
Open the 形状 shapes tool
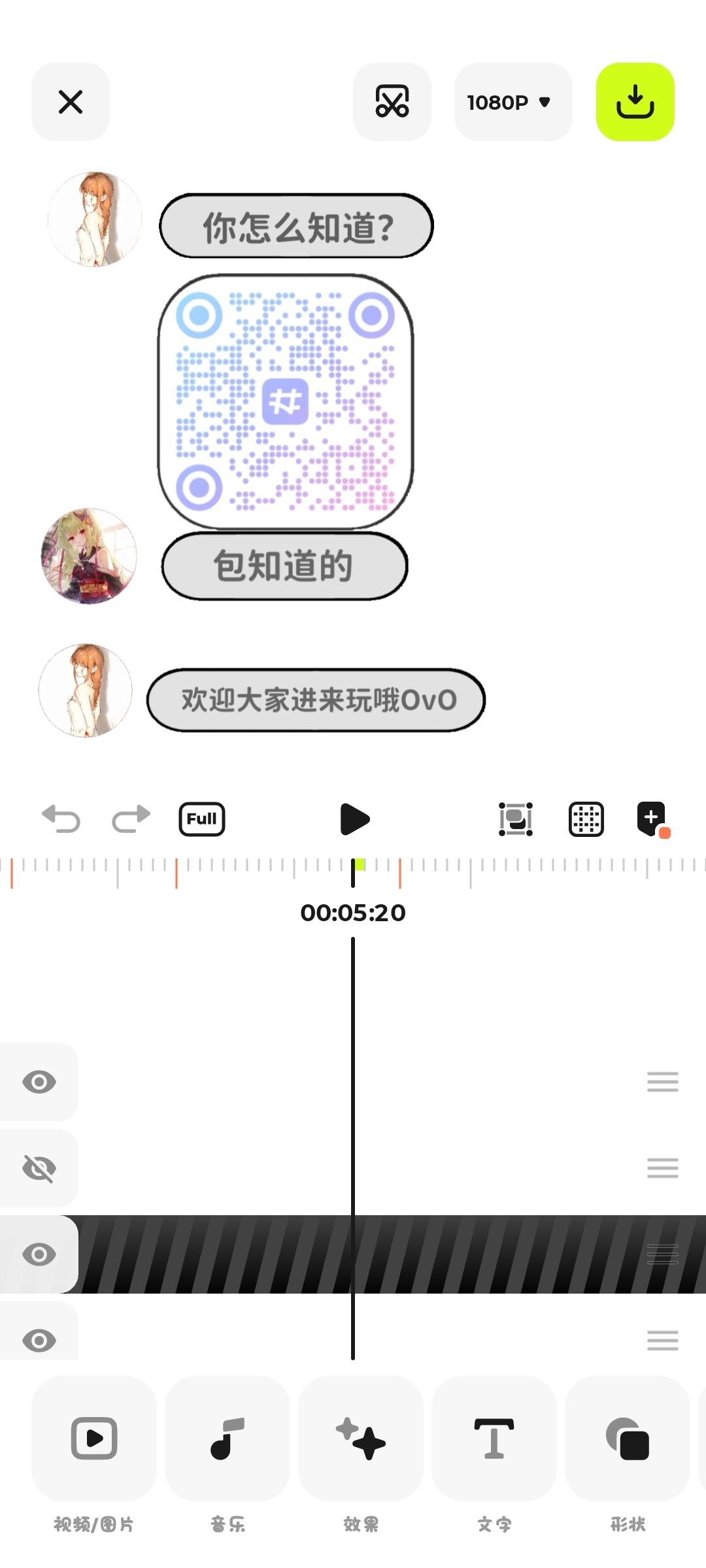coord(628,1439)
